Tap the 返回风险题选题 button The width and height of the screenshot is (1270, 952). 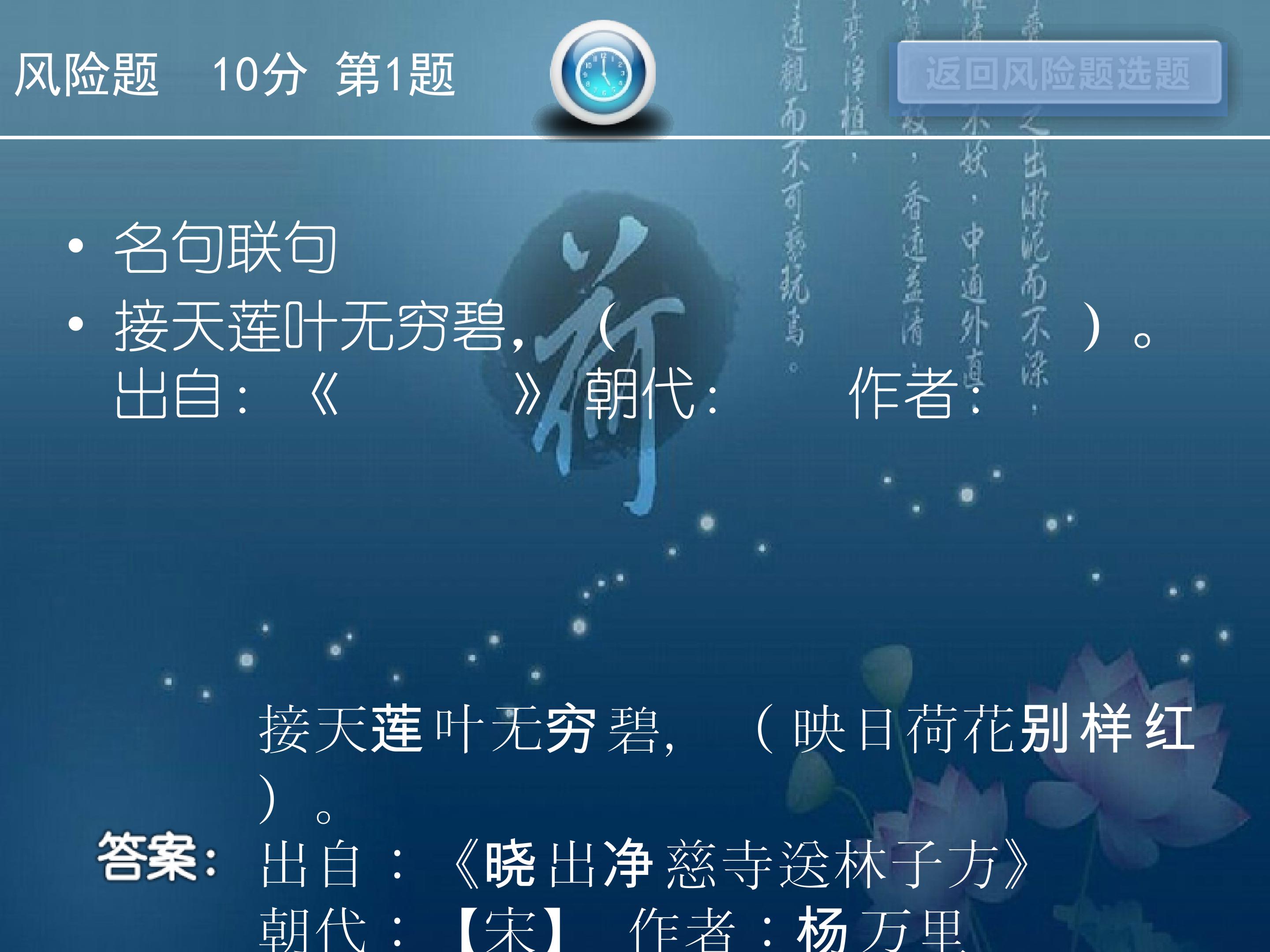(1058, 74)
